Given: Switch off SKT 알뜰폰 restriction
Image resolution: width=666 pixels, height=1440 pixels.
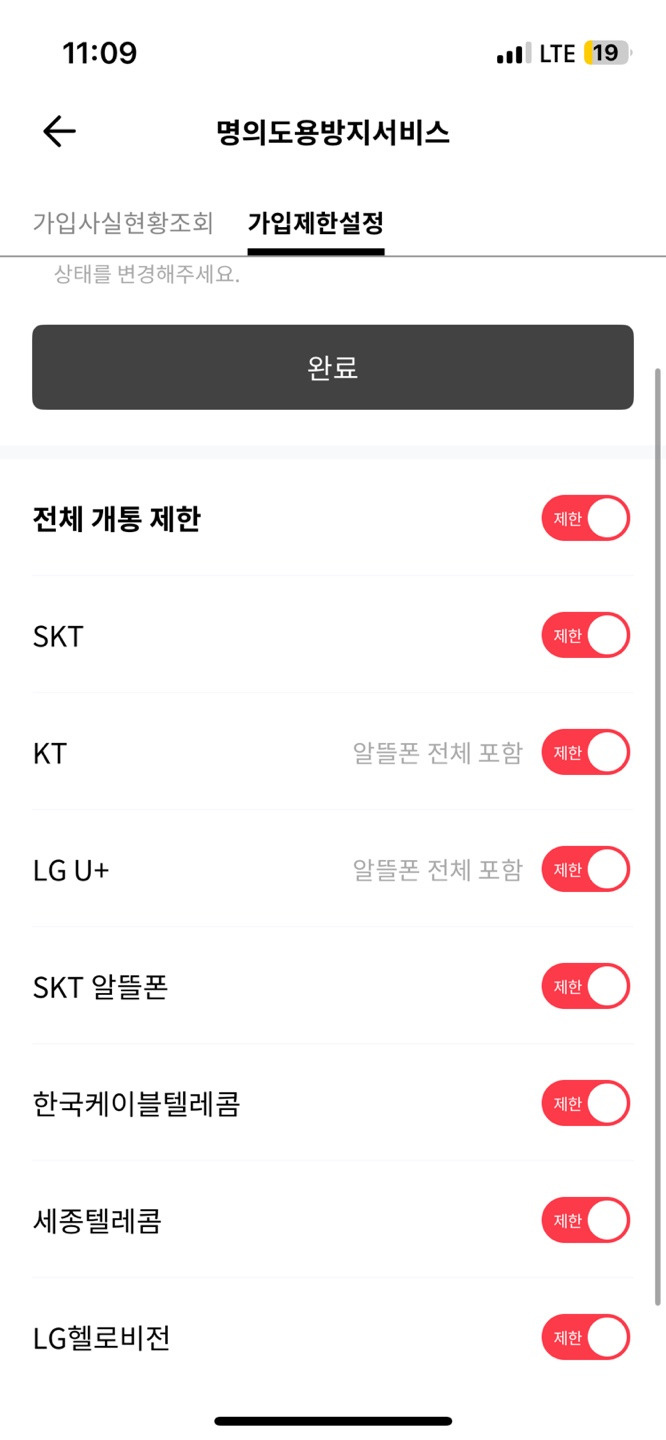Looking at the screenshot, I should point(586,986).
